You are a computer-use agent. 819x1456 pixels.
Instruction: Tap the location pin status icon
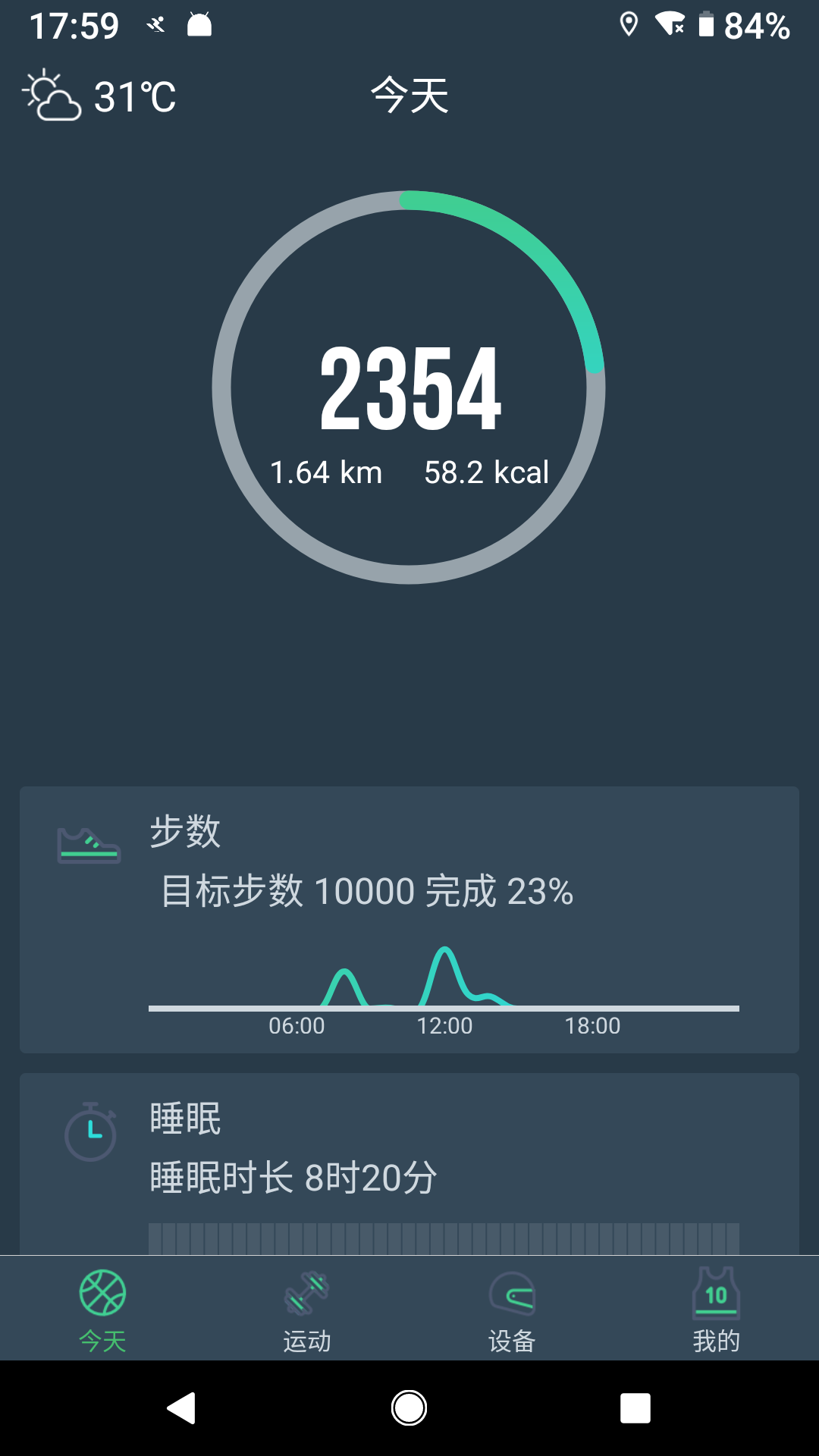point(629,24)
